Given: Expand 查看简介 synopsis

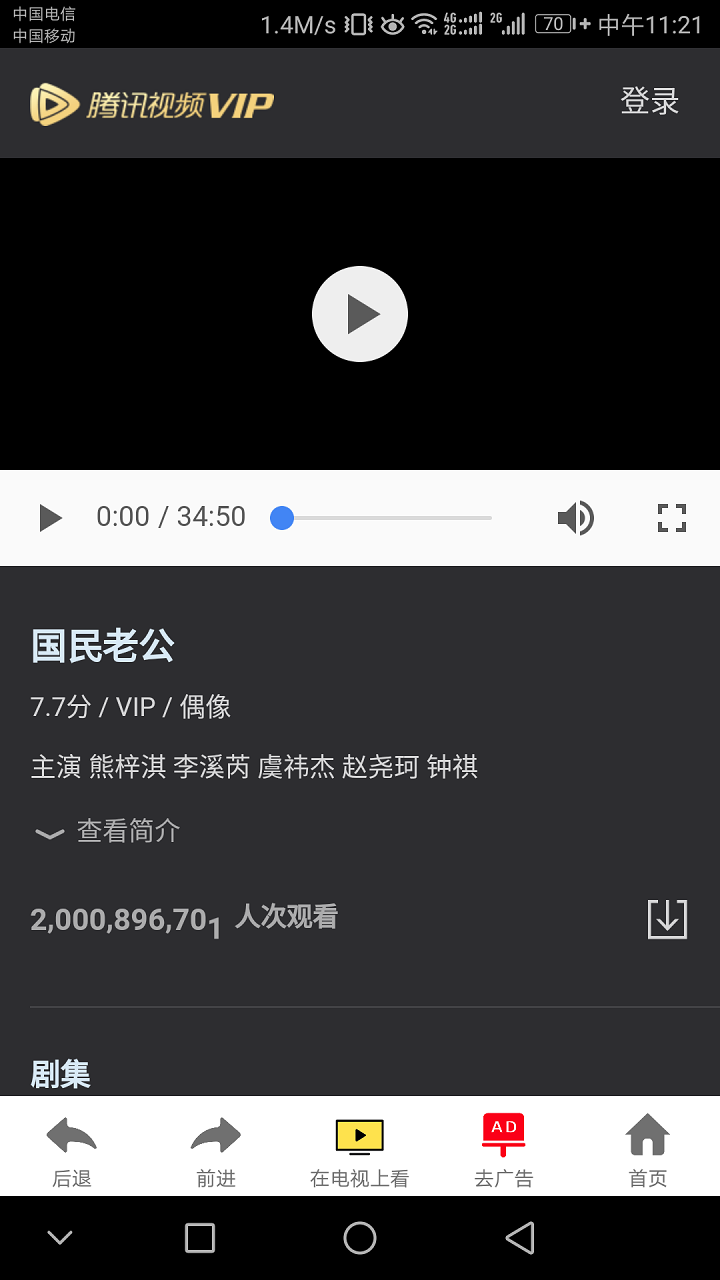Looking at the screenshot, I should click(108, 831).
